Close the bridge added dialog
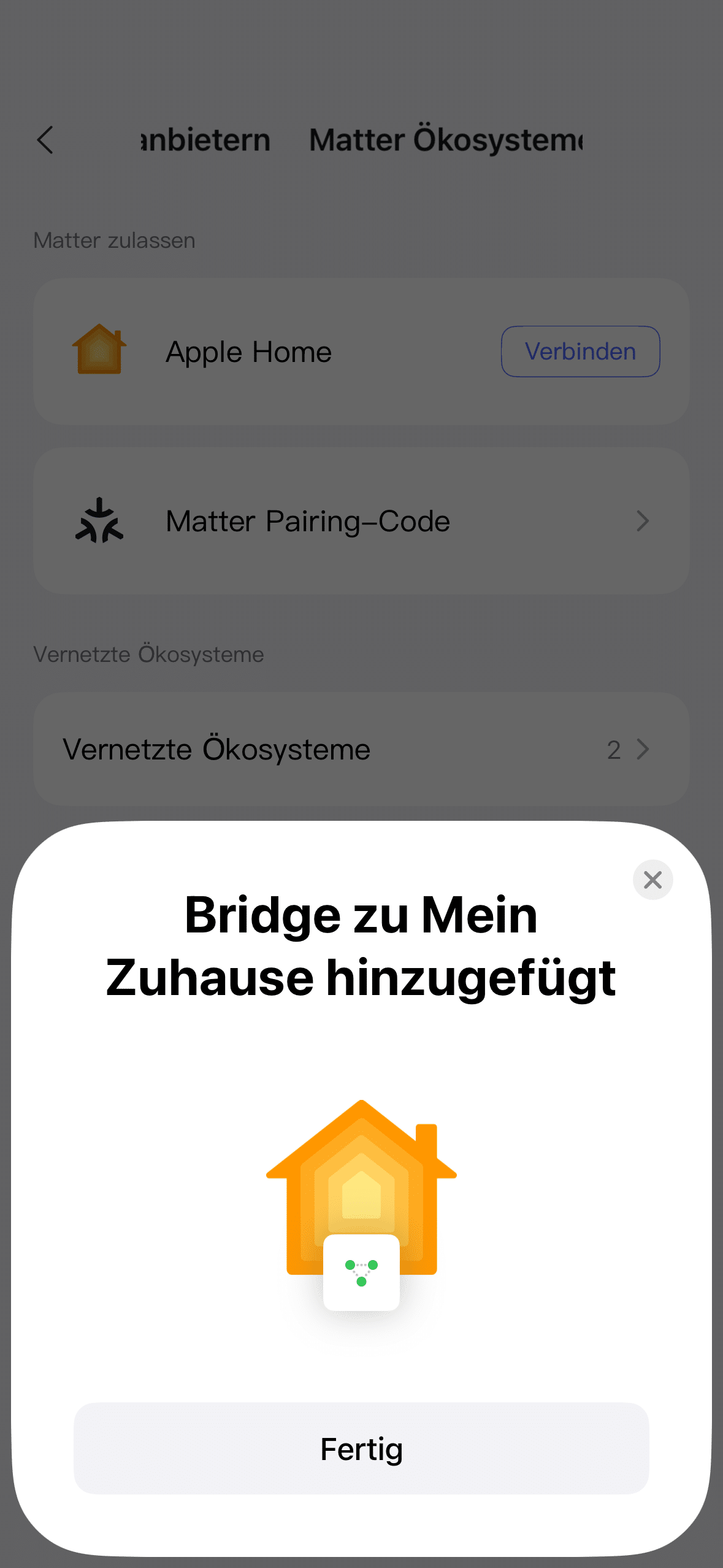This screenshot has width=723, height=1568. (652, 880)
